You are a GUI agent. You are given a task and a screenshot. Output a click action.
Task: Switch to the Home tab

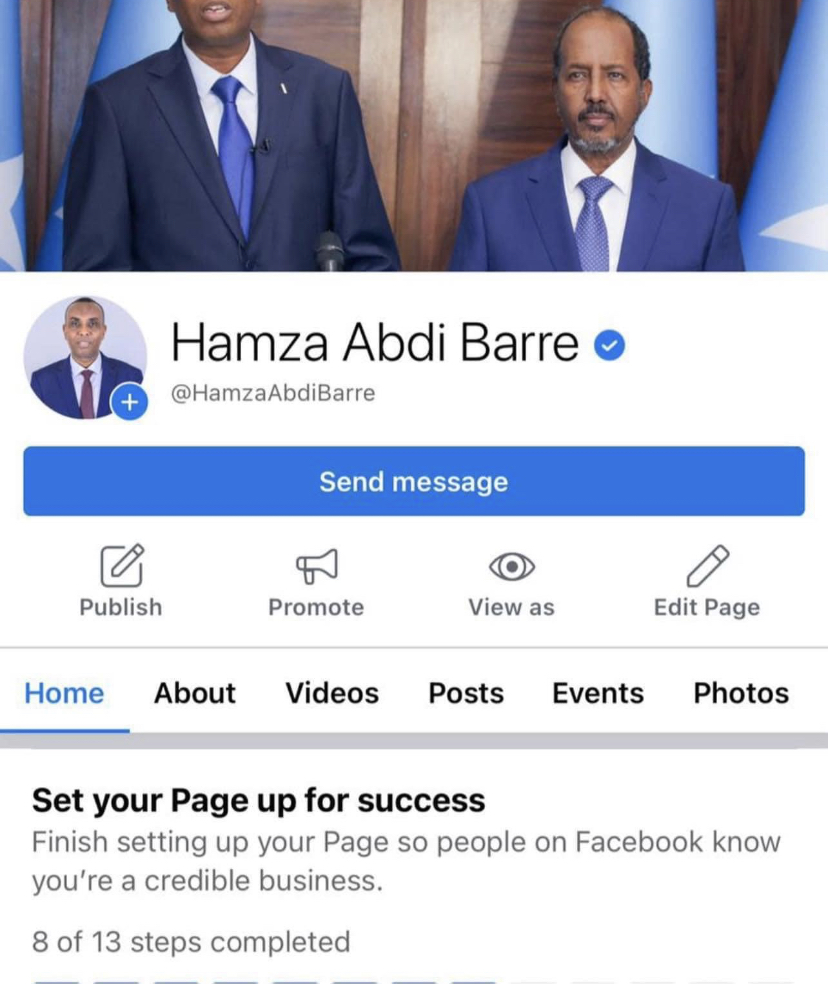point(64,693)
